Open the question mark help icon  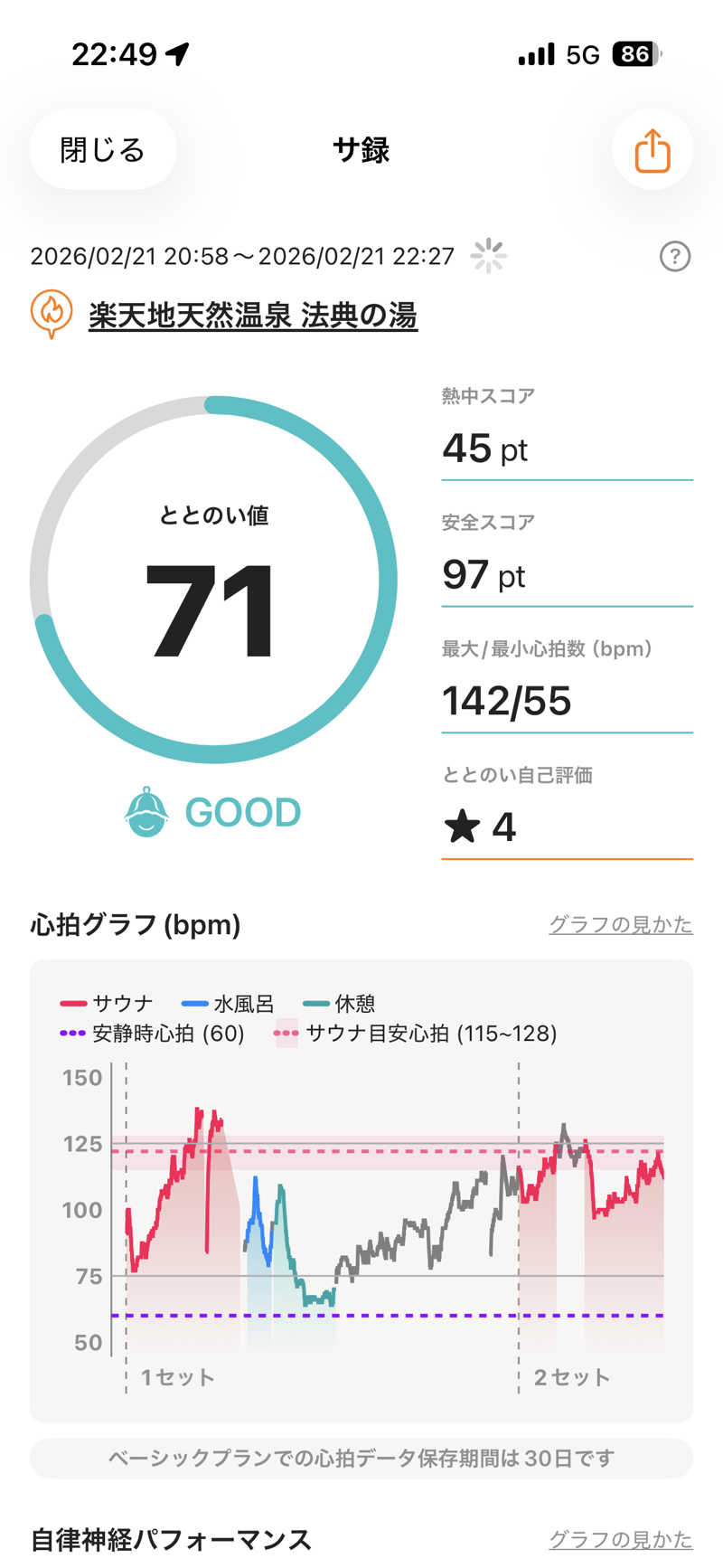click(674, 257)
